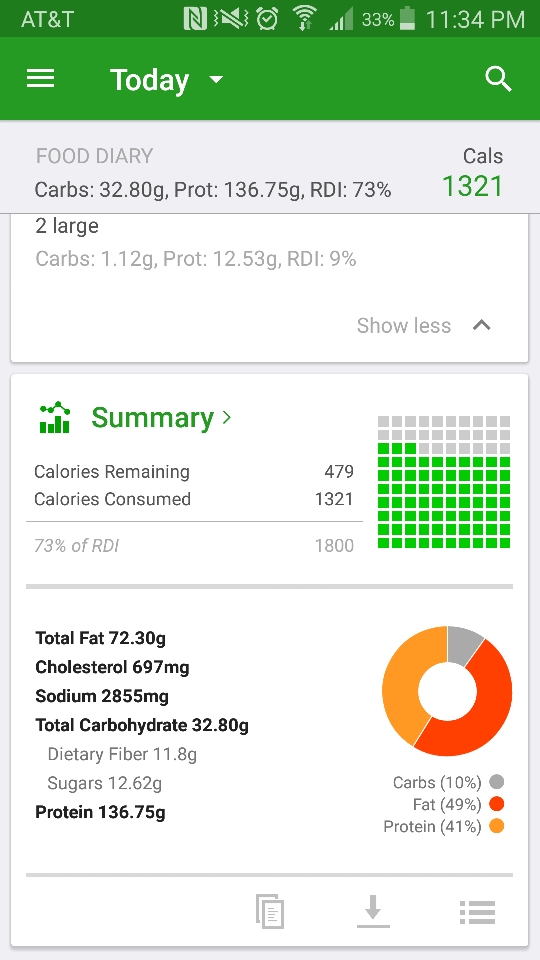Open the hamburger navigation menu
This screenshot has width=540, height=960.
point(40,78)
